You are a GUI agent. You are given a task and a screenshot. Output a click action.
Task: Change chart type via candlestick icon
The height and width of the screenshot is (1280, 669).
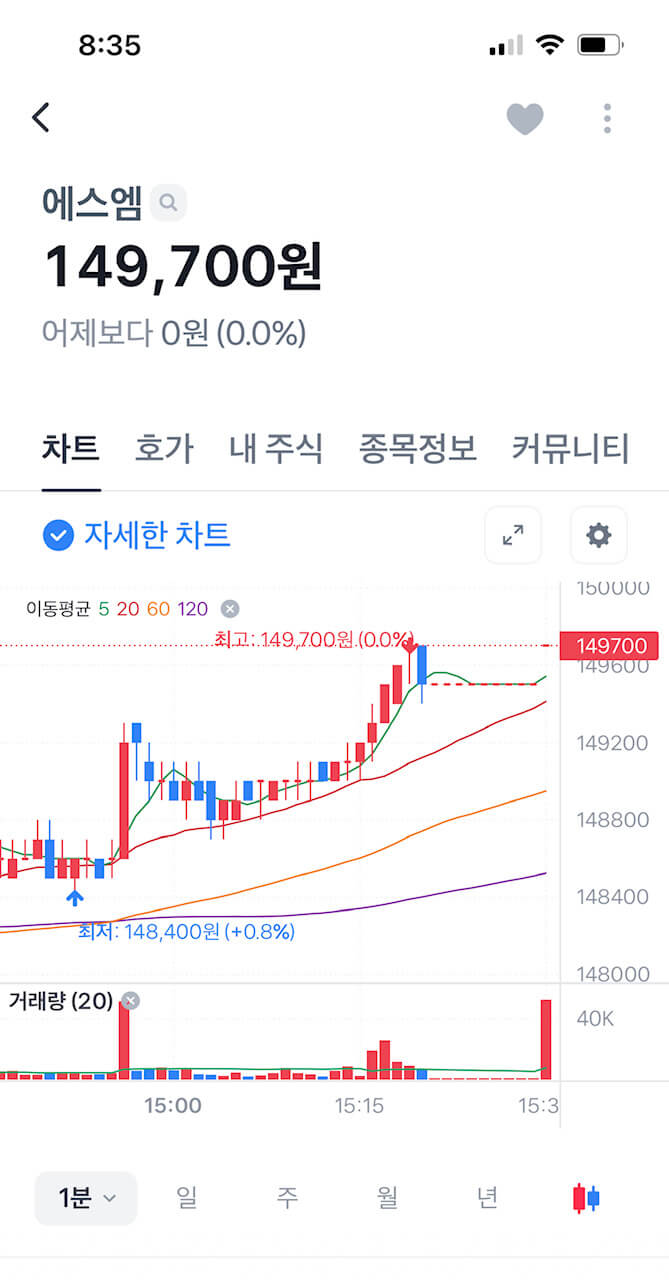586,1198
